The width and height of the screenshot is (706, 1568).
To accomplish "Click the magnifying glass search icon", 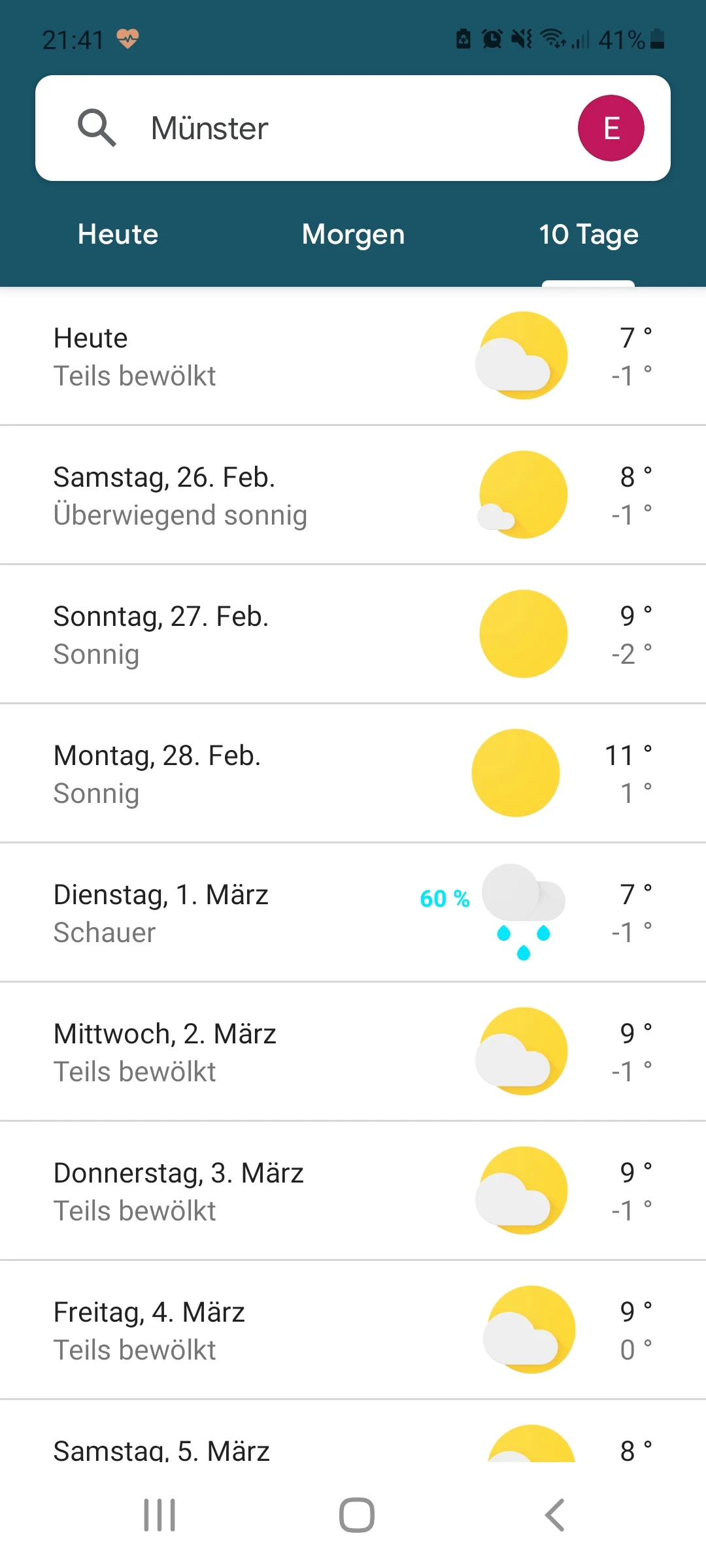I will 97,127.
